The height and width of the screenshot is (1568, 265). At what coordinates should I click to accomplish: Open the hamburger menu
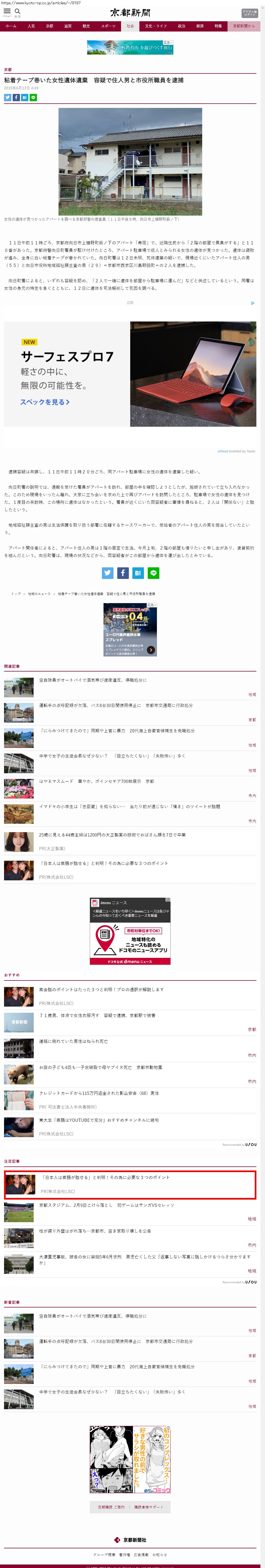tap(7, 12)
